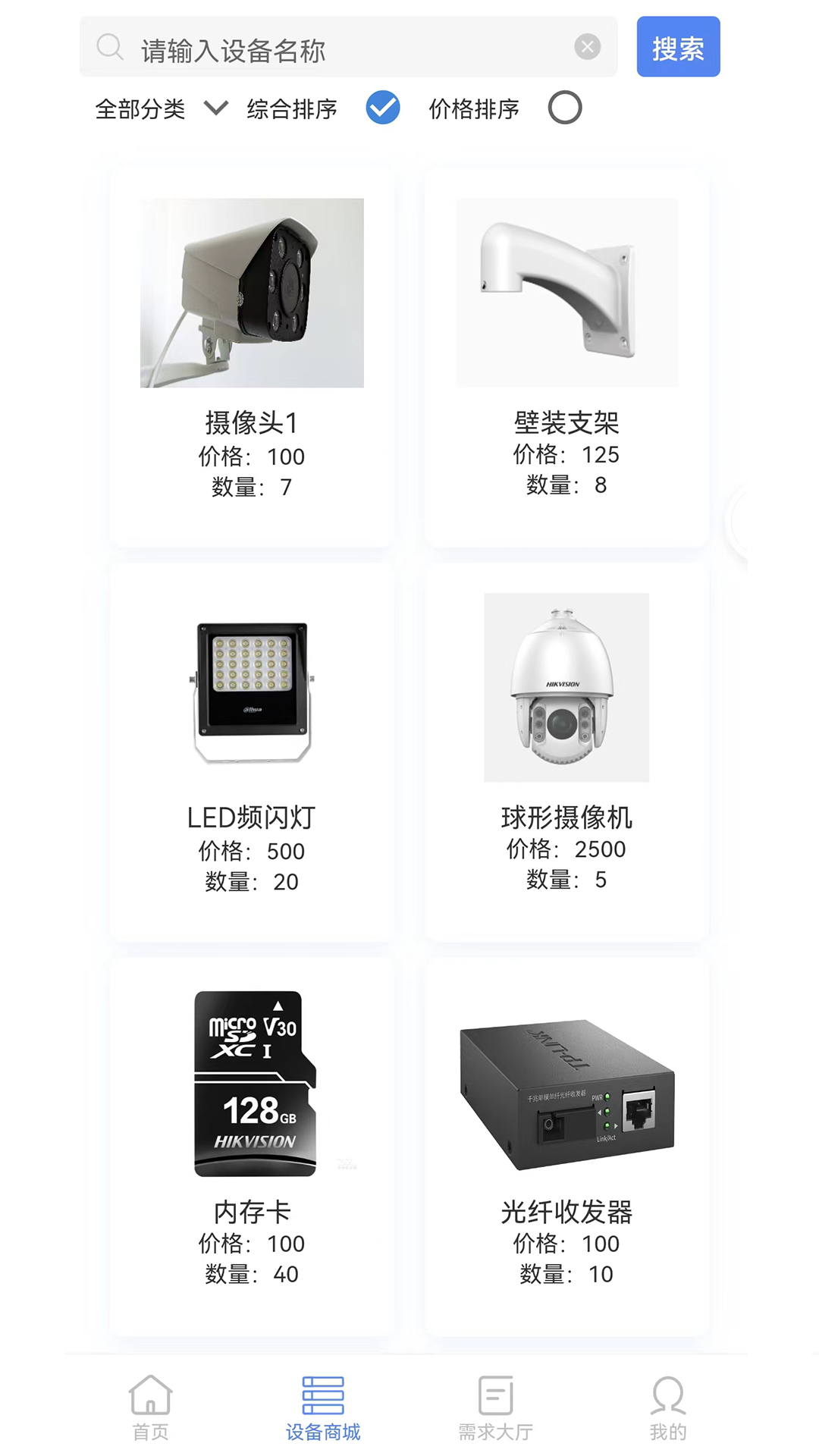This screenshot has height=1456, width=819.
Task: Disable 综合排序 sorting option
Action: pos(383,108)
